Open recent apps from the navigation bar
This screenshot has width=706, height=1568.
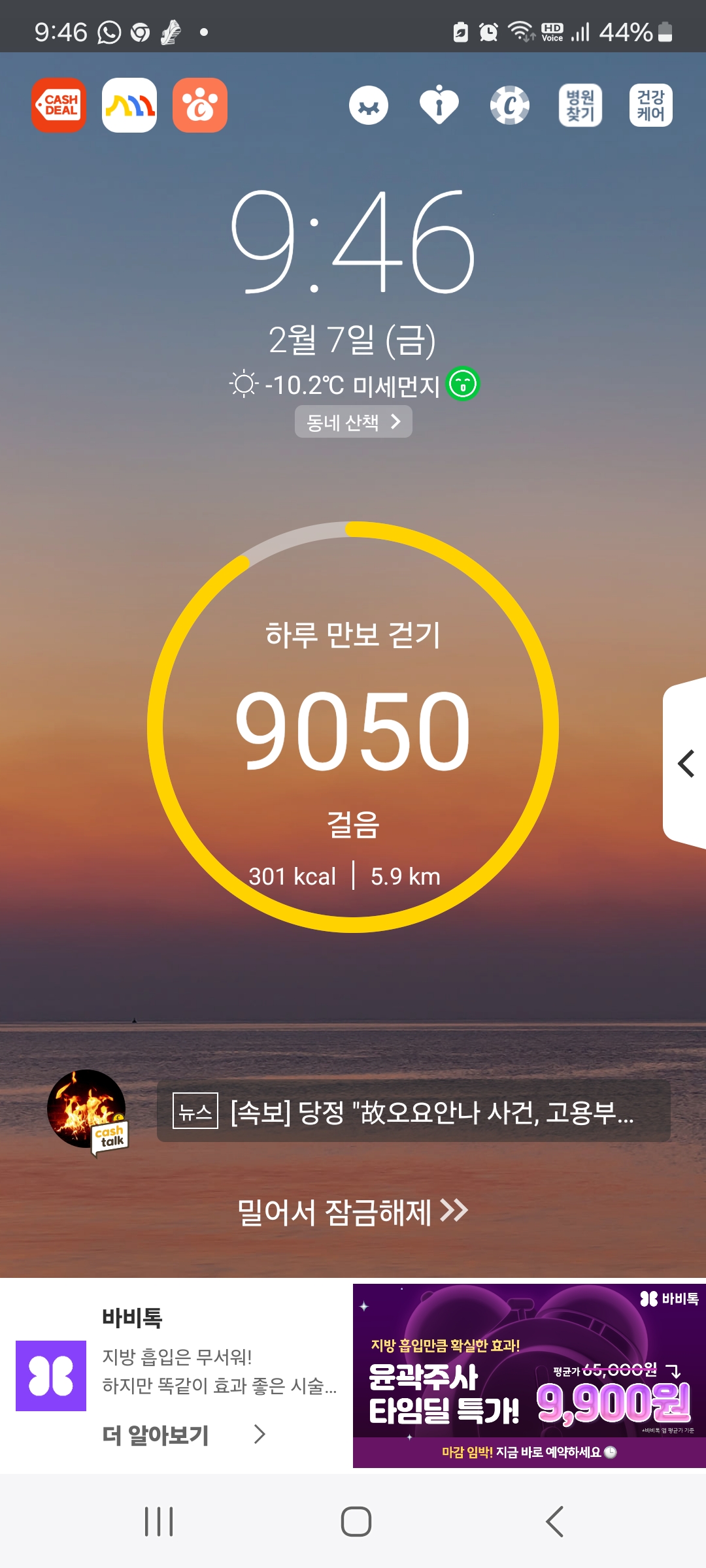(x=159, y=1522)
